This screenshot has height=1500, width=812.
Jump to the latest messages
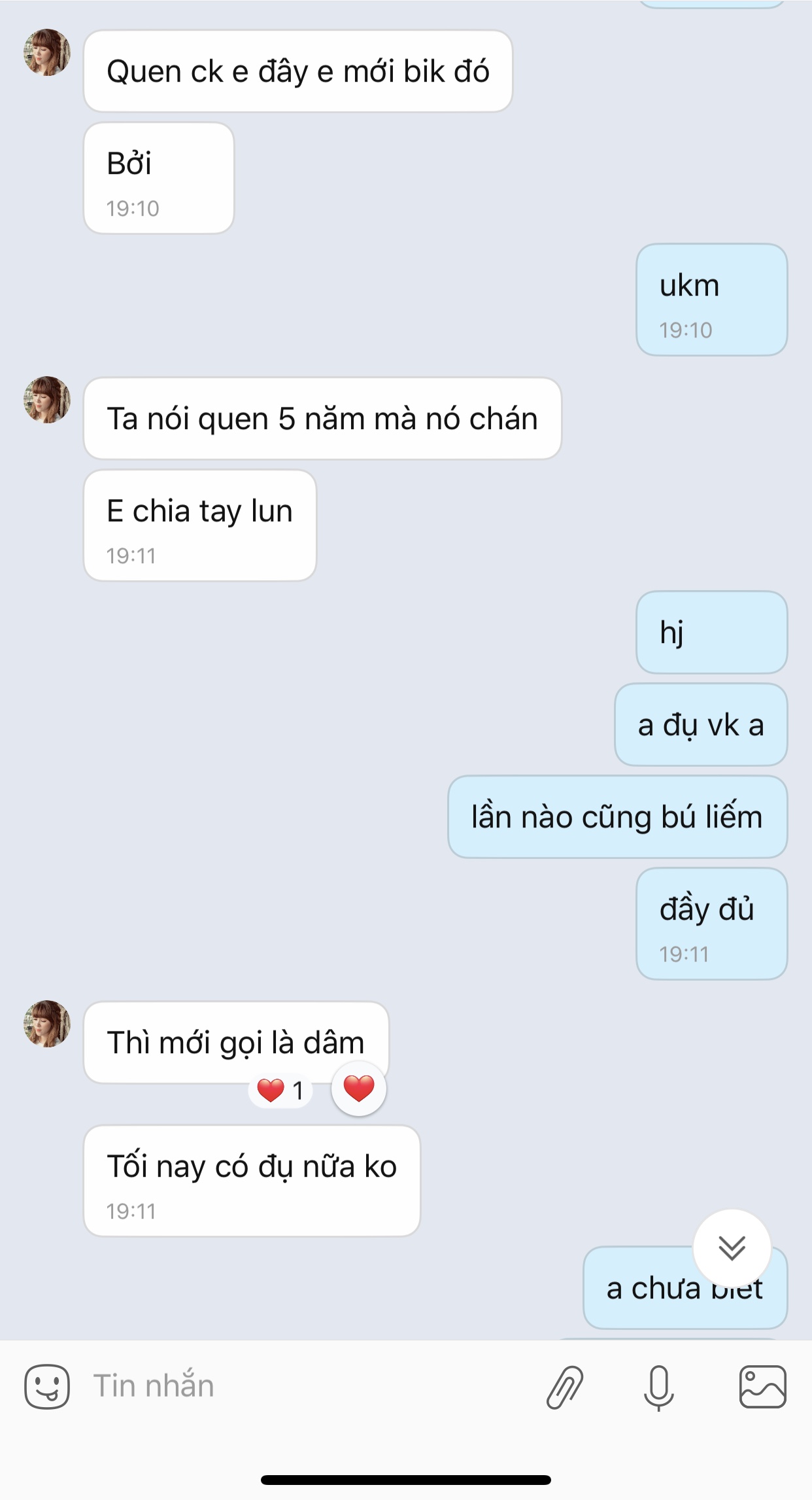click(x=732, y=1247)
